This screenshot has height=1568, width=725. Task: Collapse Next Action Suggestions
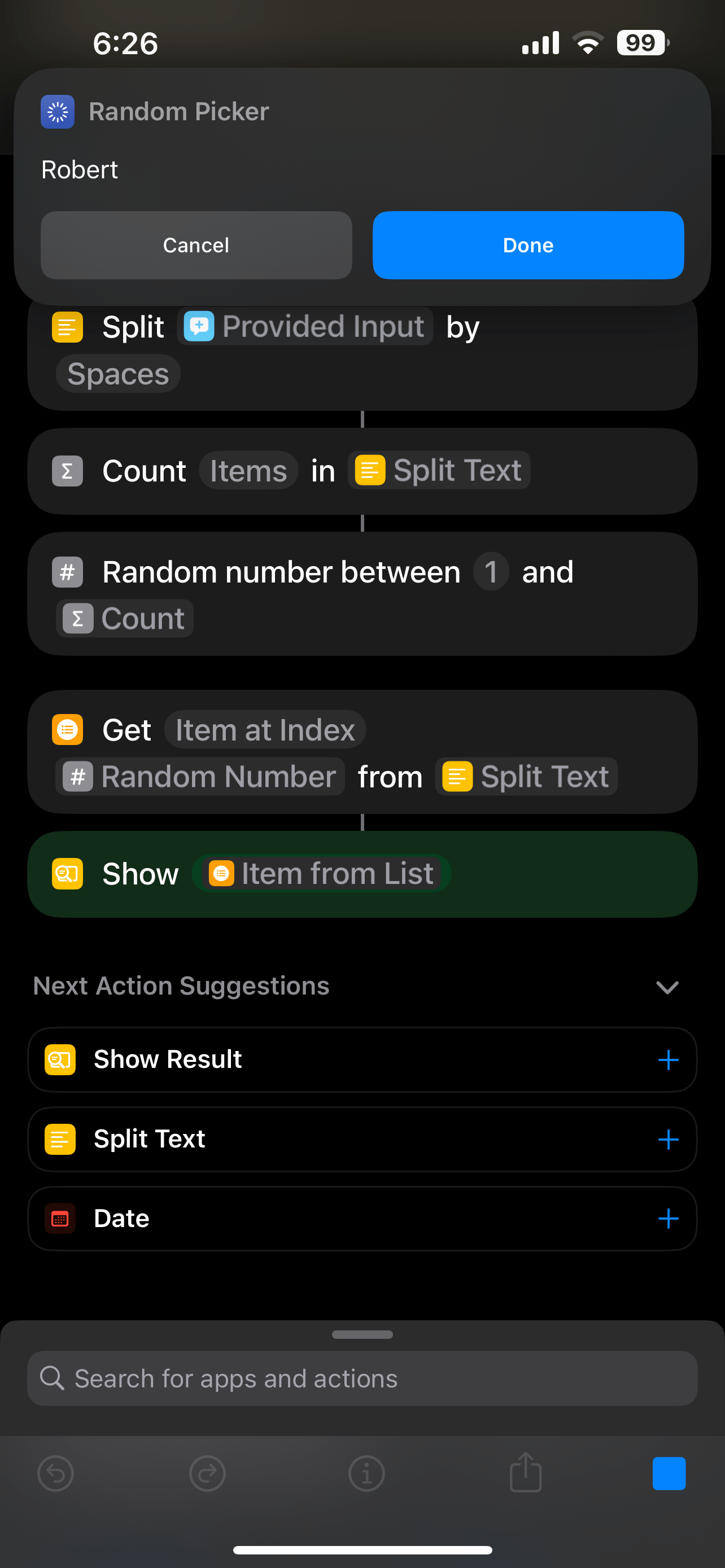tap(667, 987)
